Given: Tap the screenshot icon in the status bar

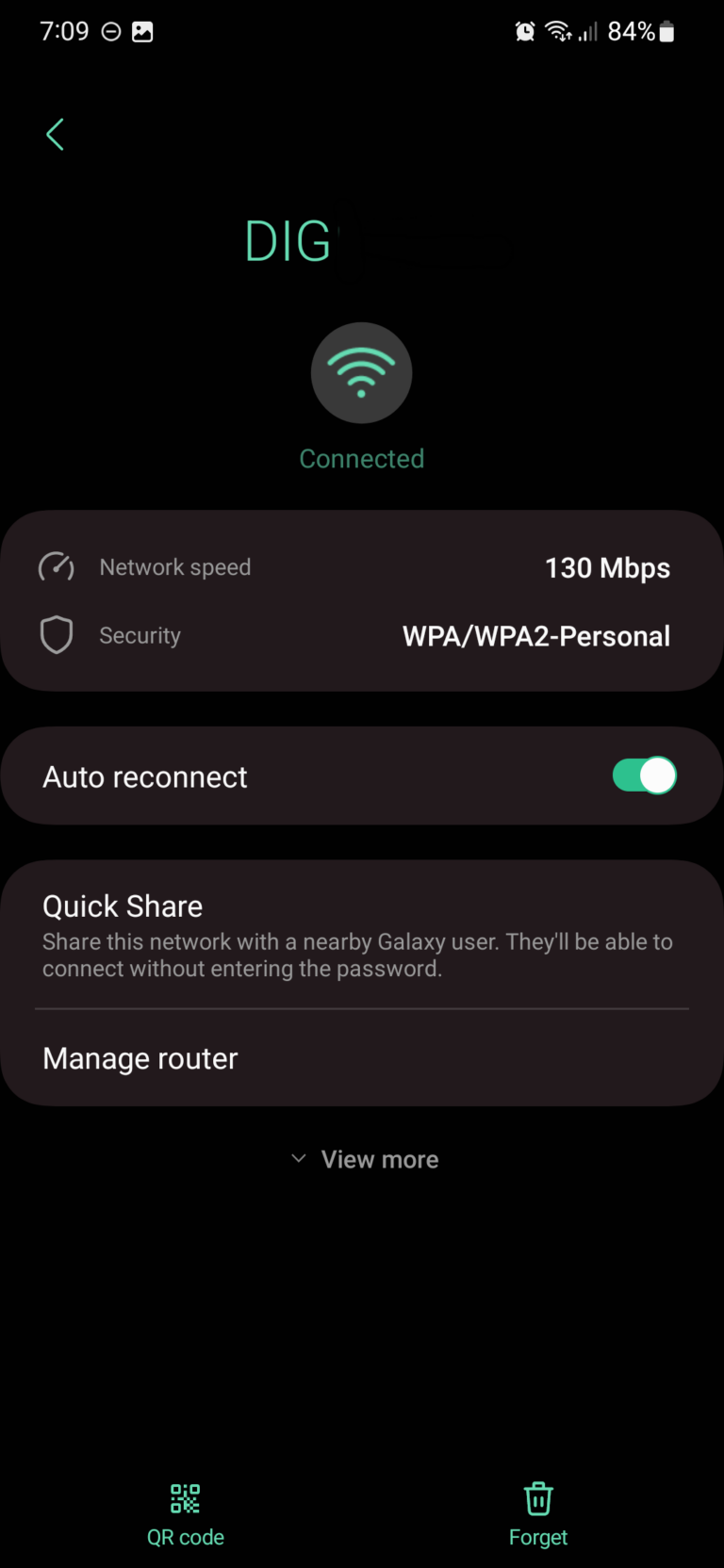Looking at the screenshot, I should pyautogui.click(x=142, y=31).
